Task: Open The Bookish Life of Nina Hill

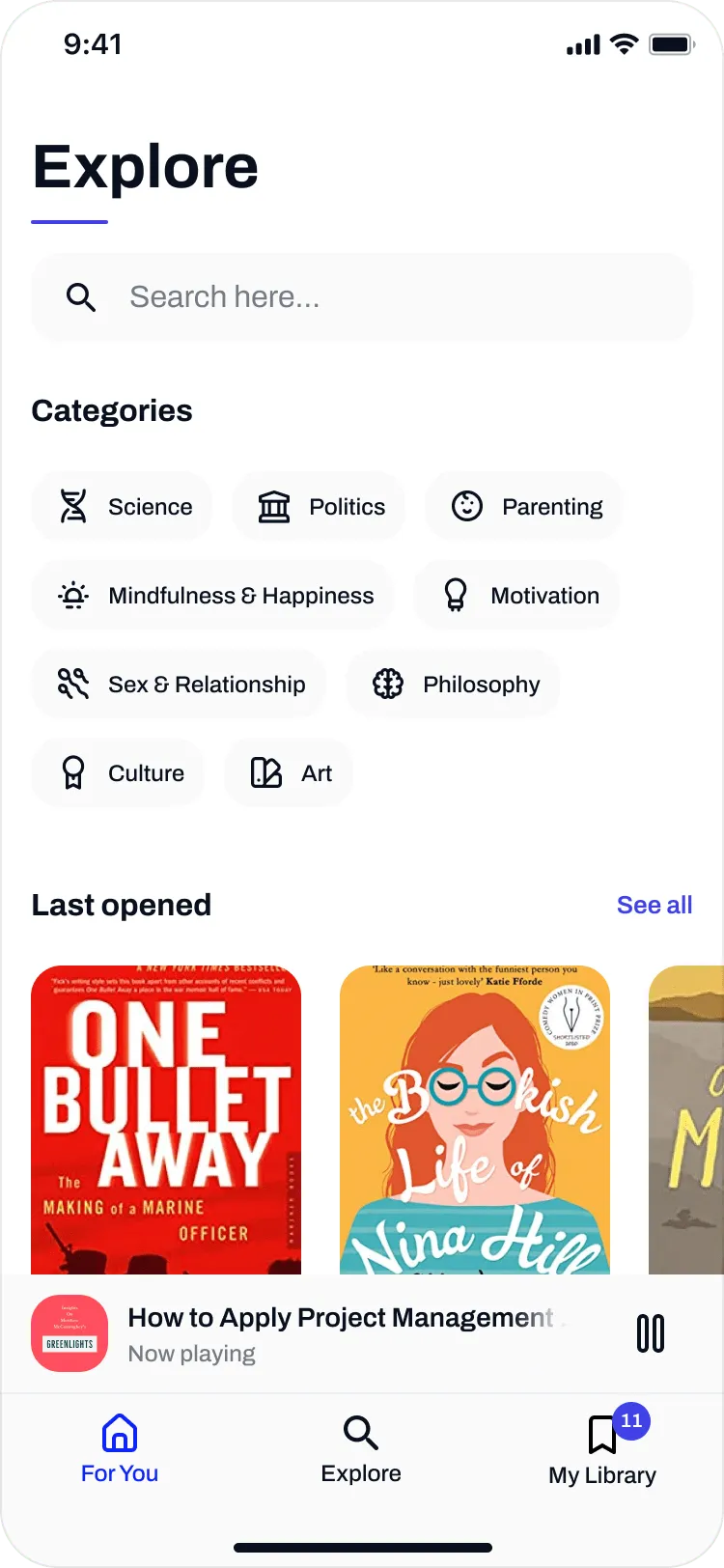Action: [475, 1120]
